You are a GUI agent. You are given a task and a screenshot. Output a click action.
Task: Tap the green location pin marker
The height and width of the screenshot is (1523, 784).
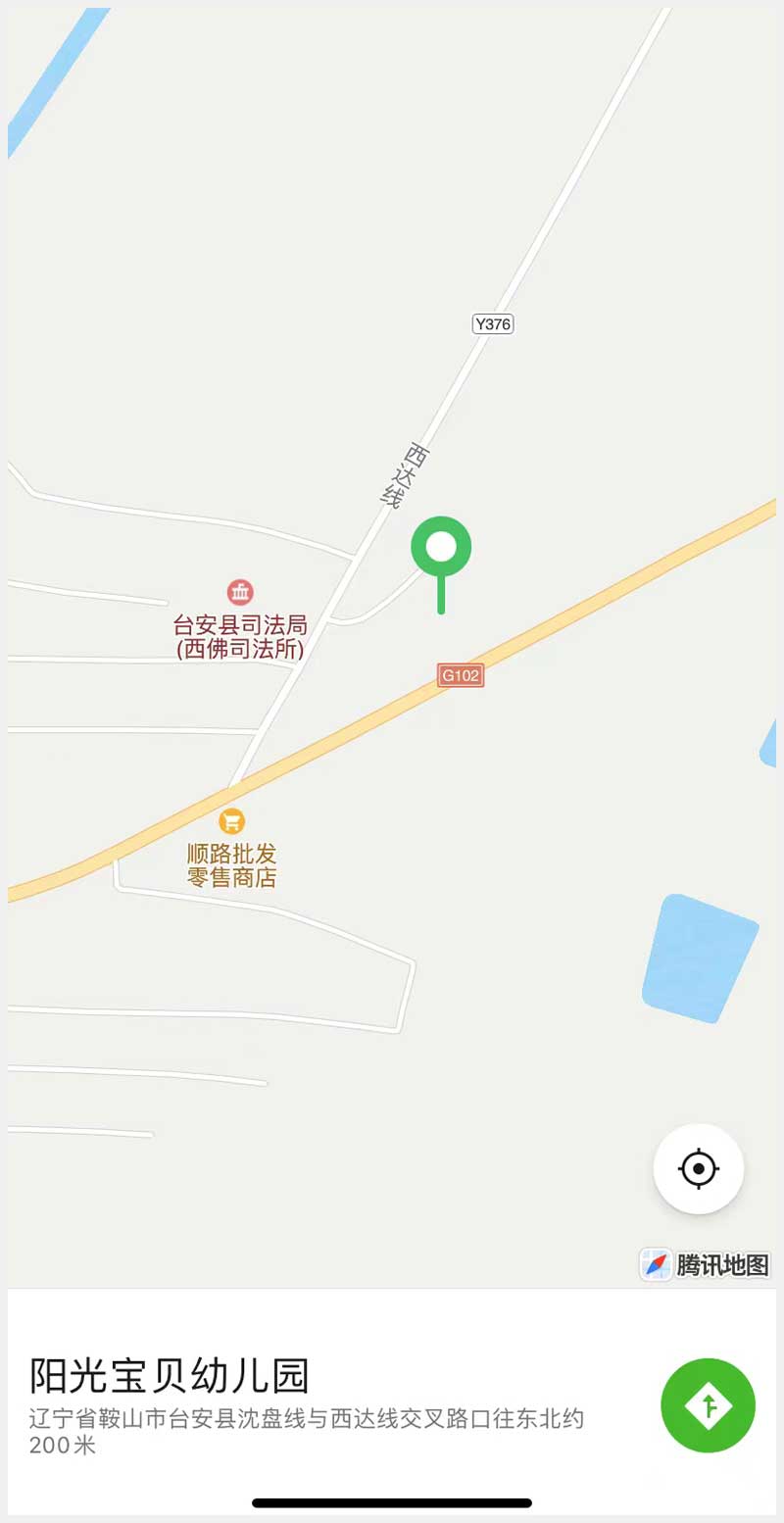[441, 549]
